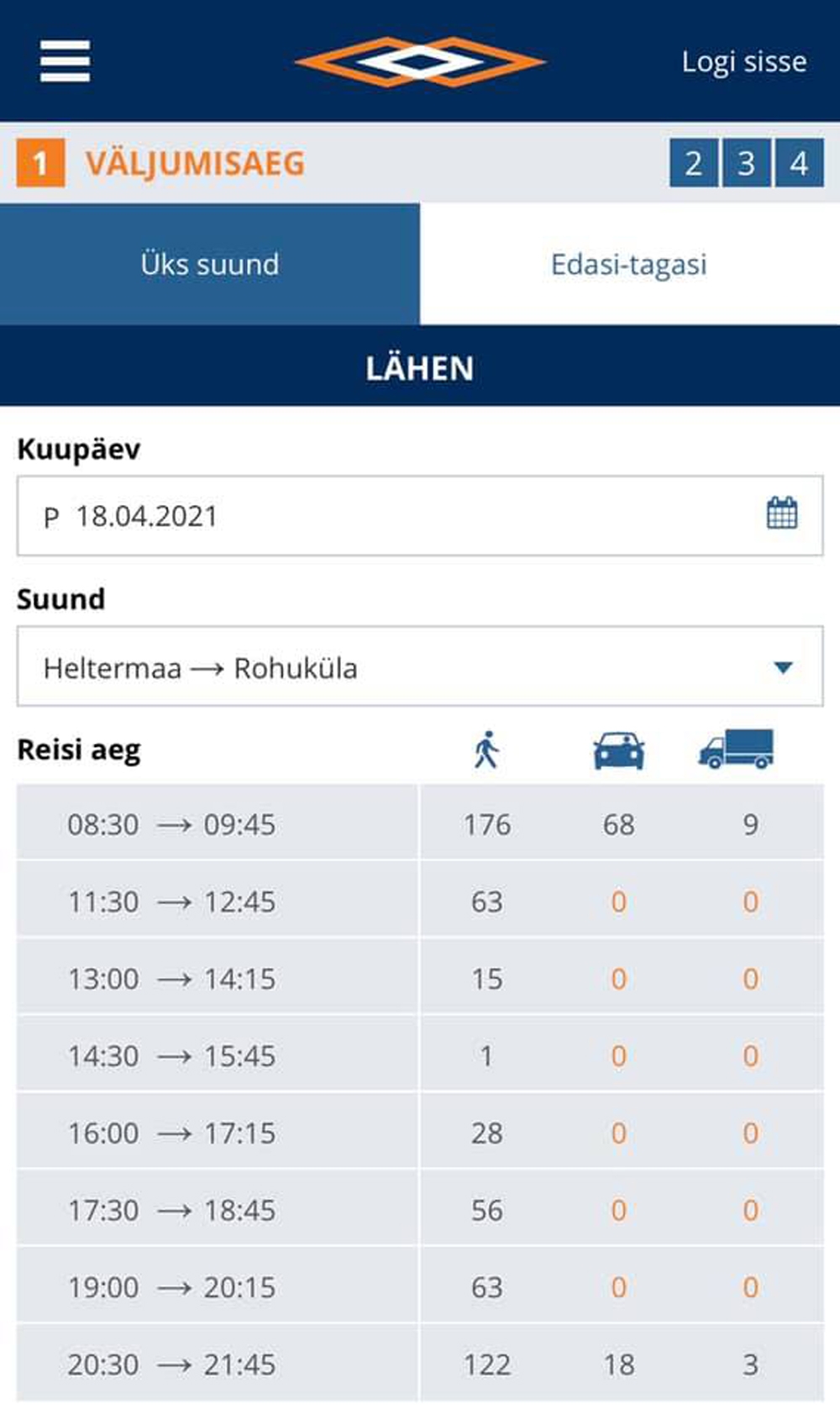Go to booking step 4
Screen dimensions: 840x1415
pyautogui.click(x=799, y=163)
